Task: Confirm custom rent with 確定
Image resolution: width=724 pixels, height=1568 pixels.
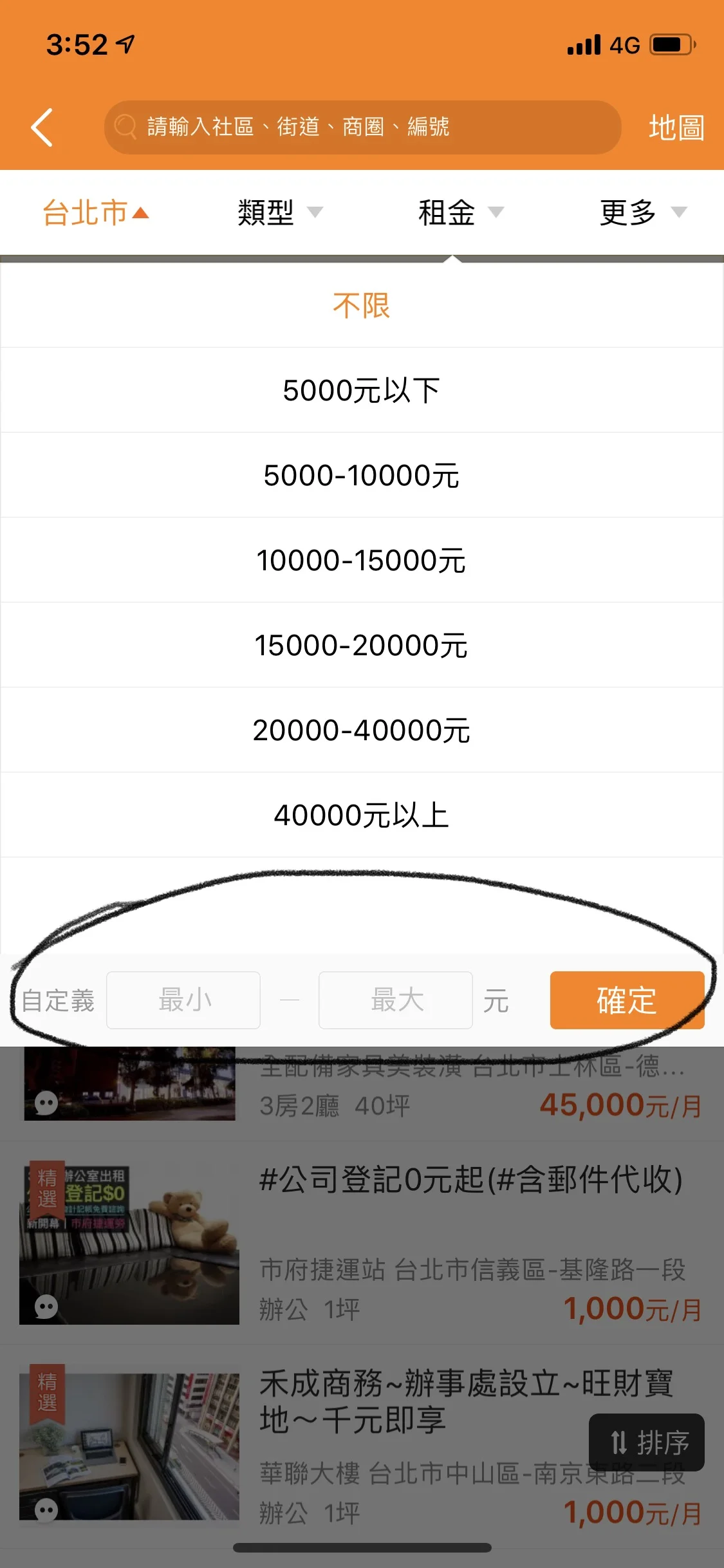Action: pyautogui.click(x=627, y=1000)
